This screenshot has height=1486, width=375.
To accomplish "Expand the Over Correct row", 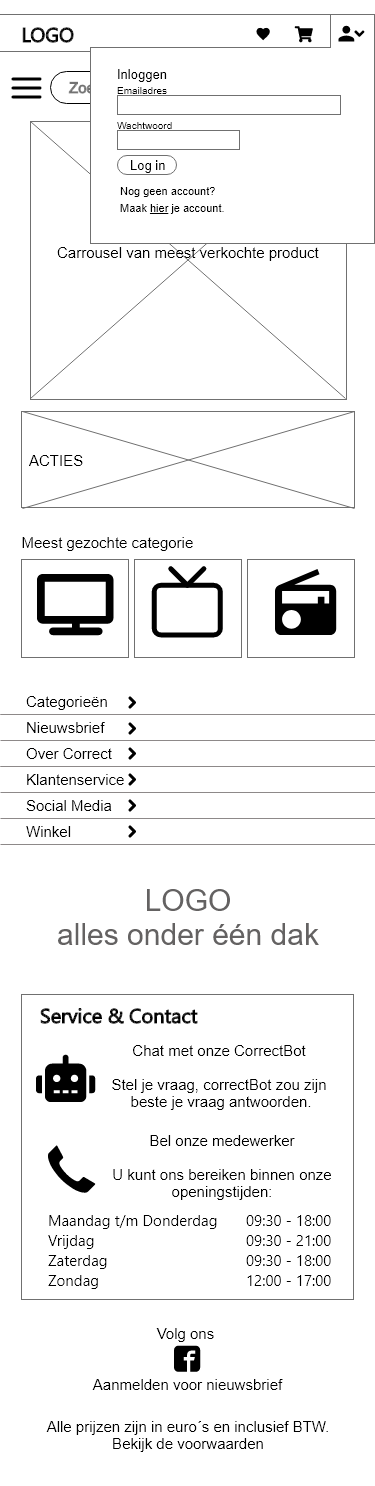I will tap(188, 754).
